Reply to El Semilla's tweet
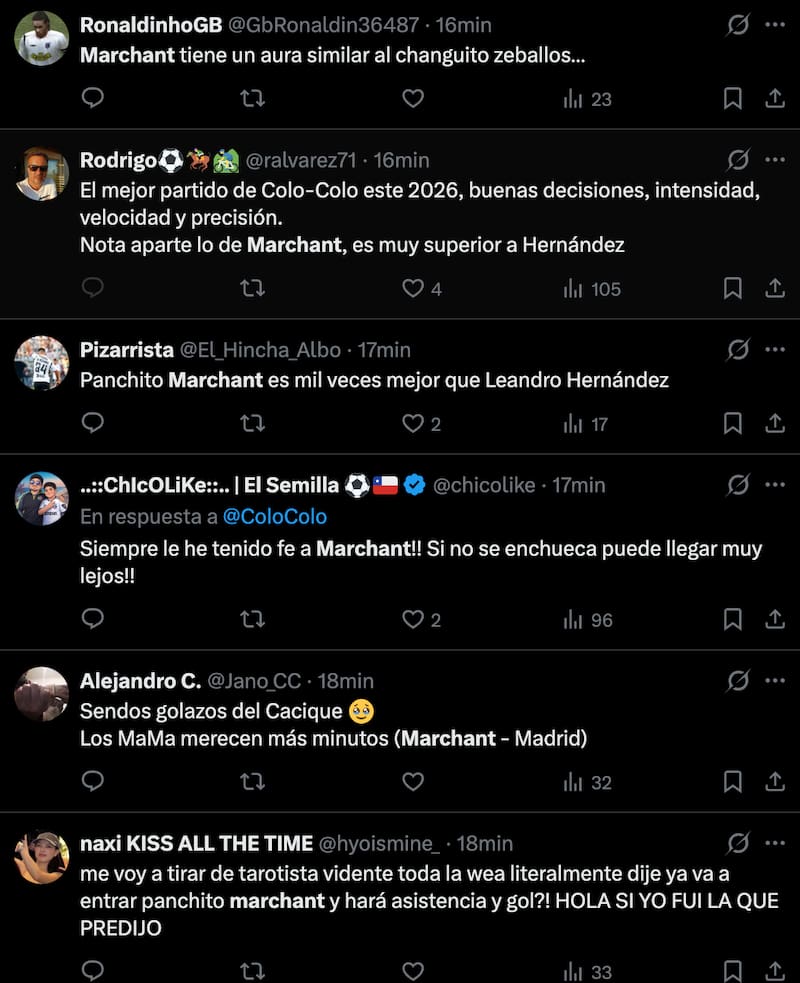 pos(93,620)
